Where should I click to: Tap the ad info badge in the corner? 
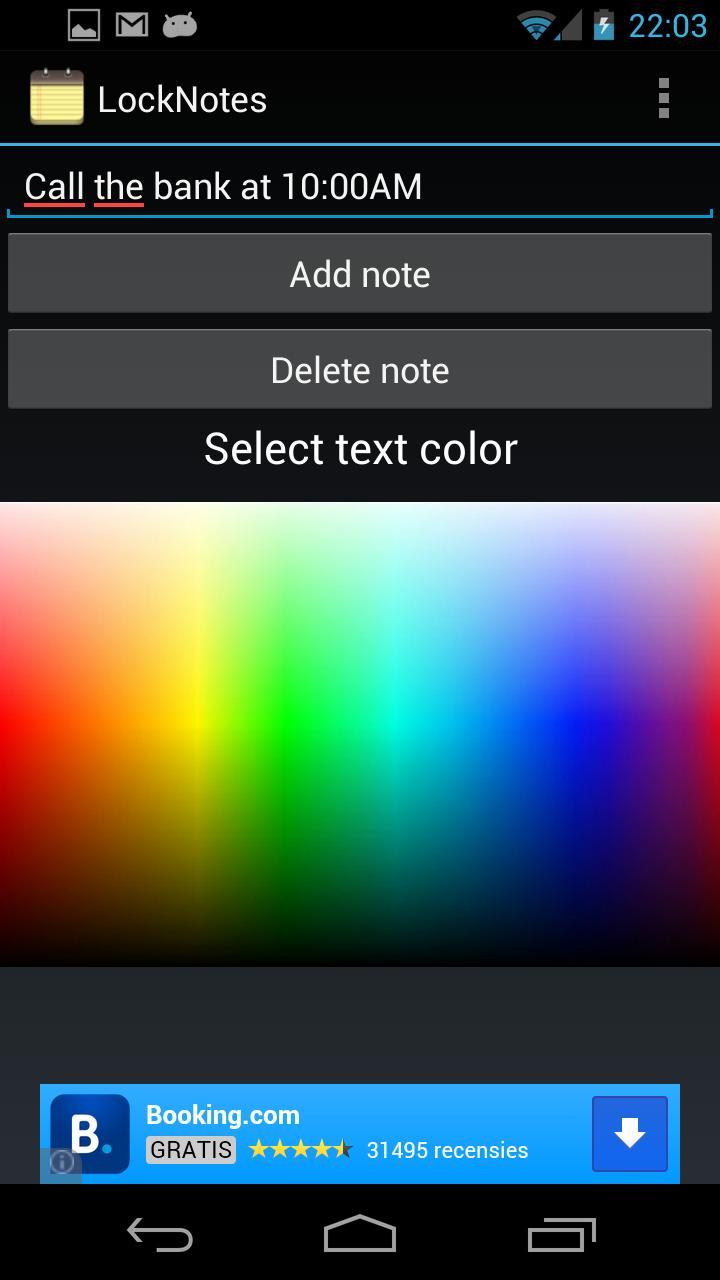coord(63,1162)
